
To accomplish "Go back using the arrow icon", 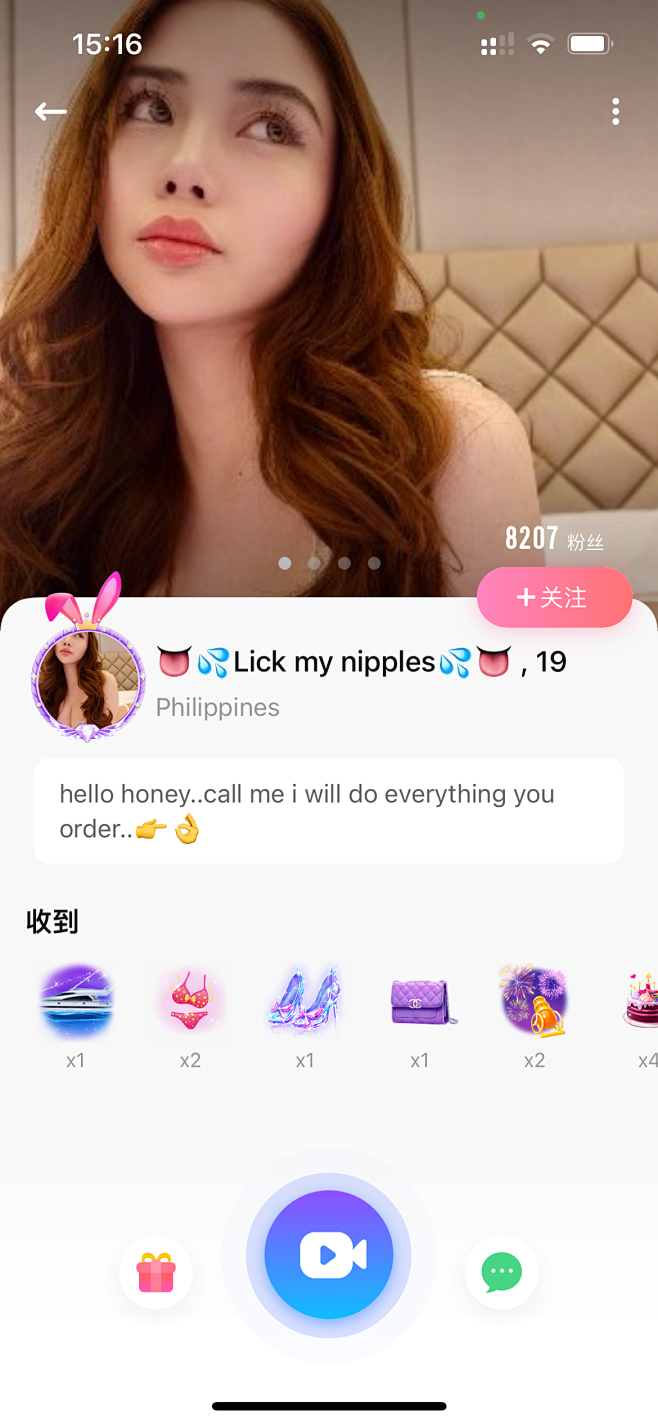I will coord(51,112).
